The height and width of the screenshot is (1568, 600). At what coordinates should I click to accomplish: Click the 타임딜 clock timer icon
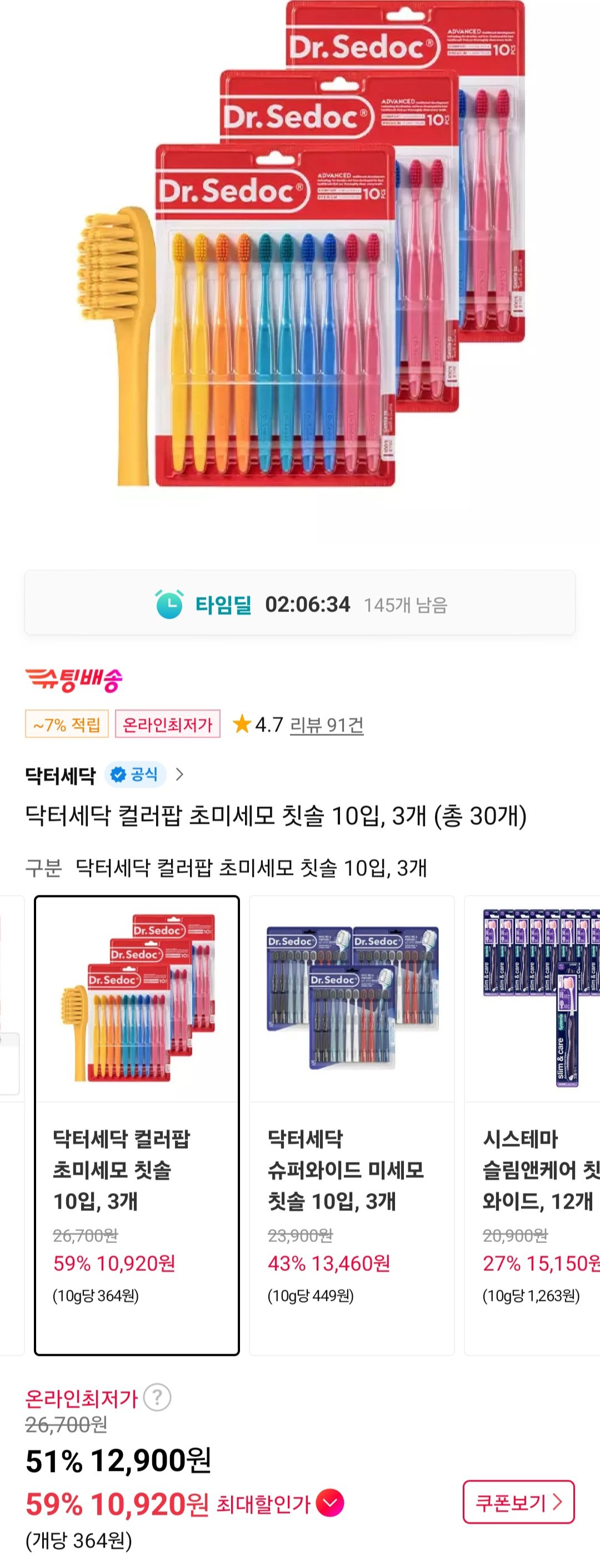[x=172, y=605]
